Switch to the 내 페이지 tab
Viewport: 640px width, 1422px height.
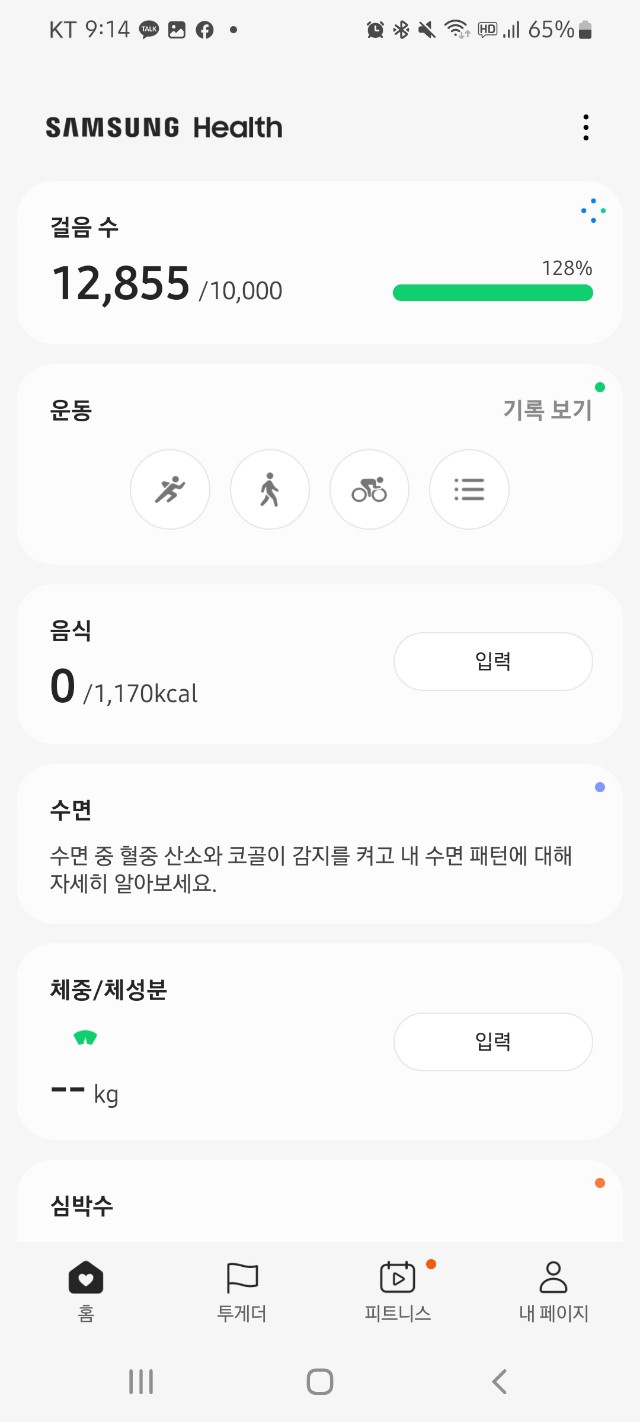click(x=554, y=1291)
